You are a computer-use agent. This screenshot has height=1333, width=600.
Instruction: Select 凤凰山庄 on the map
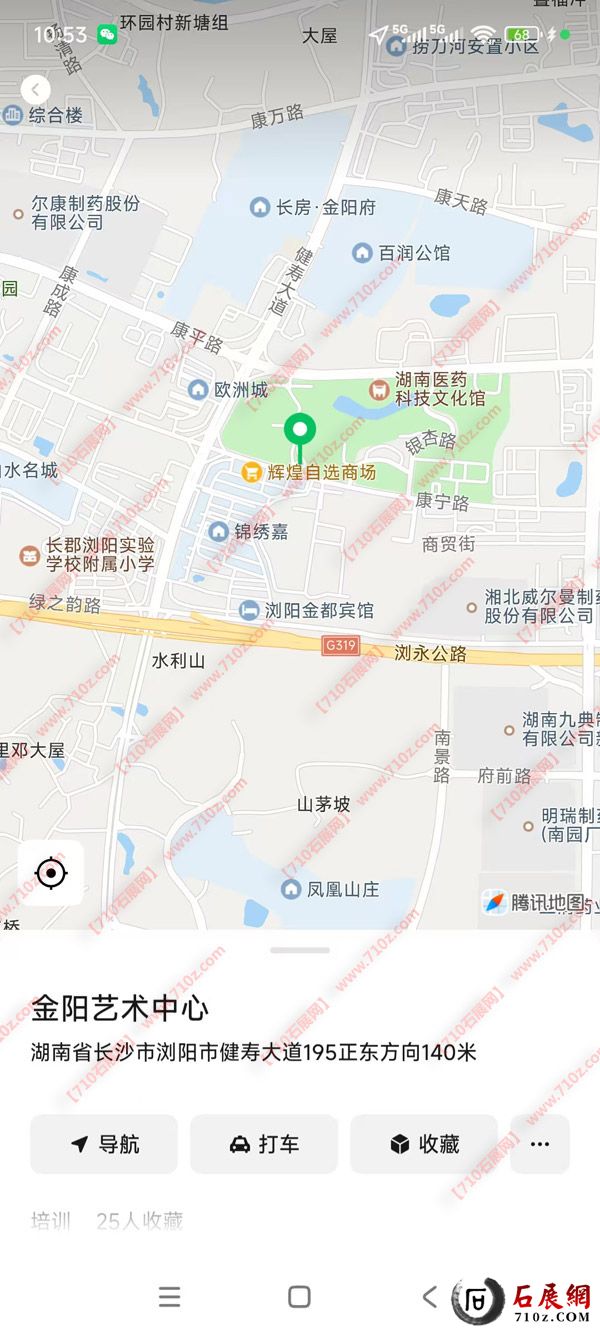click(x=333, y=888)
